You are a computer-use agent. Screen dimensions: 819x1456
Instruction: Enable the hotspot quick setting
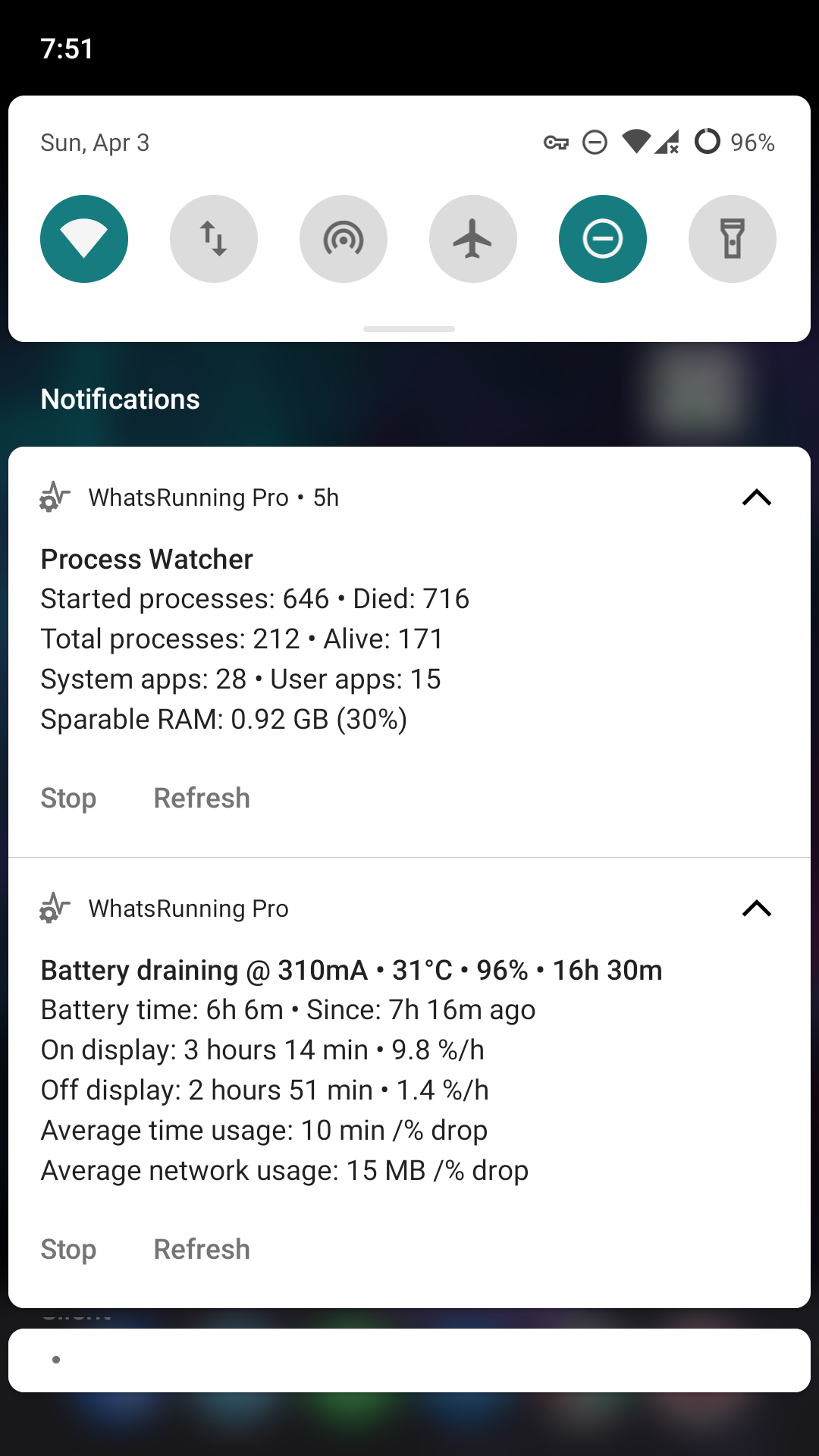344,239
